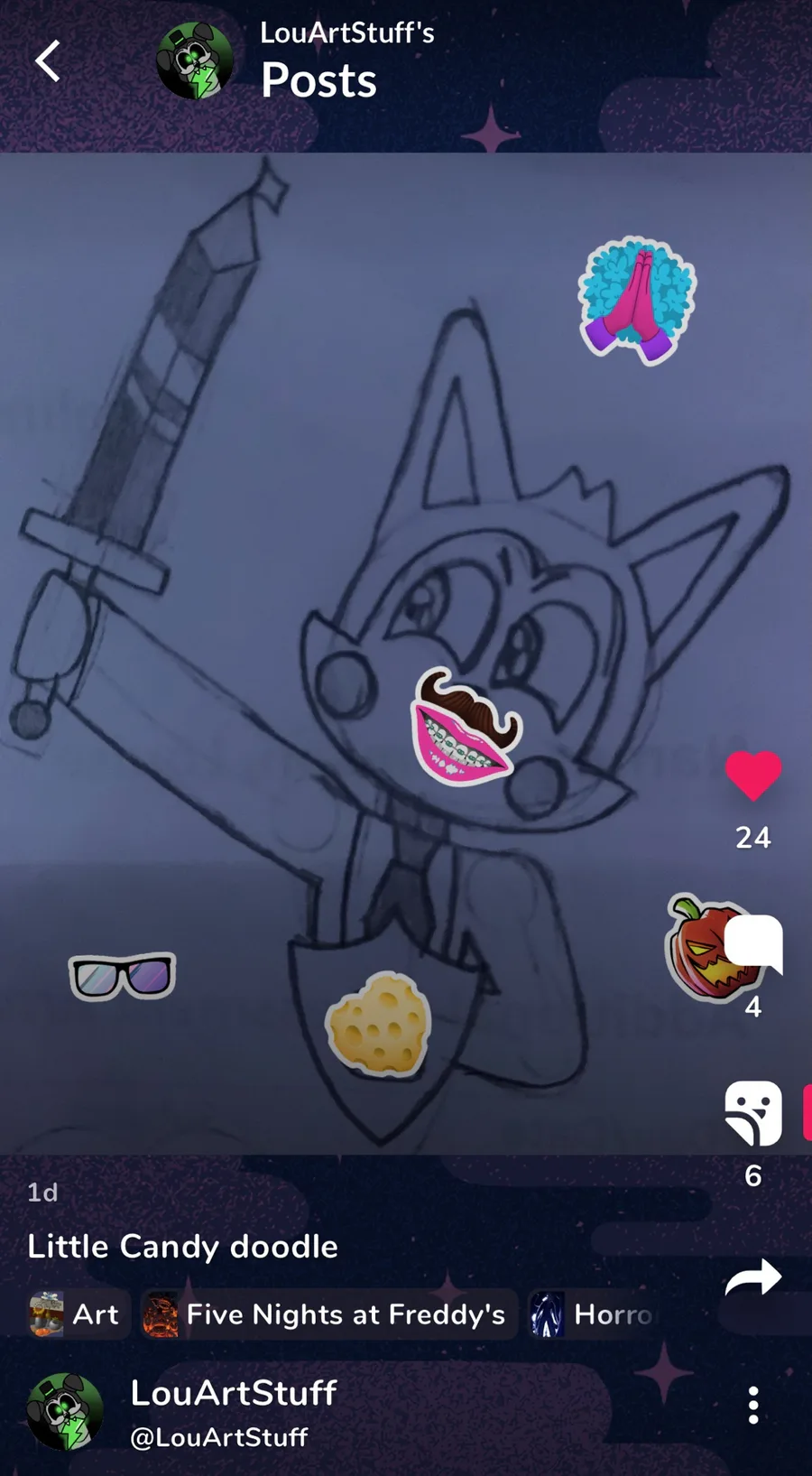This screenshot has height=1476, width=812.
Task: Open the Five Nights at Freddy's chip
Action: pos(328,1314)
